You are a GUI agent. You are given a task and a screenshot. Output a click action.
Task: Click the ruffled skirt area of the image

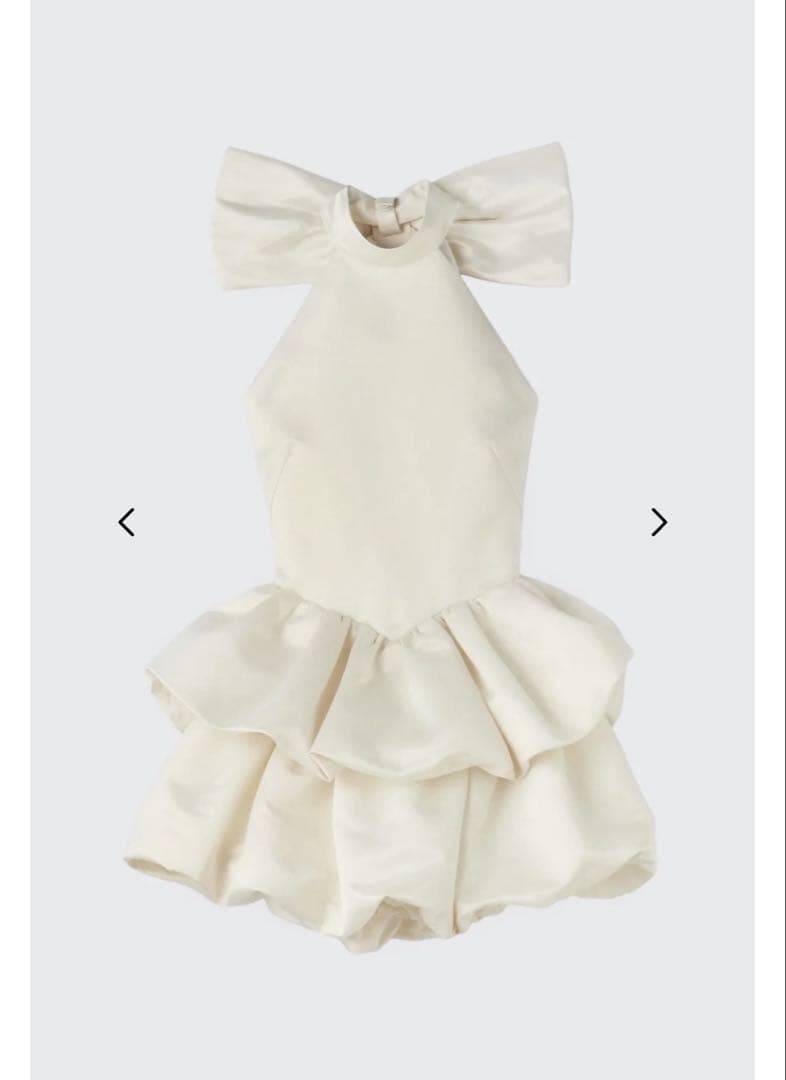[x=392, y=780]
